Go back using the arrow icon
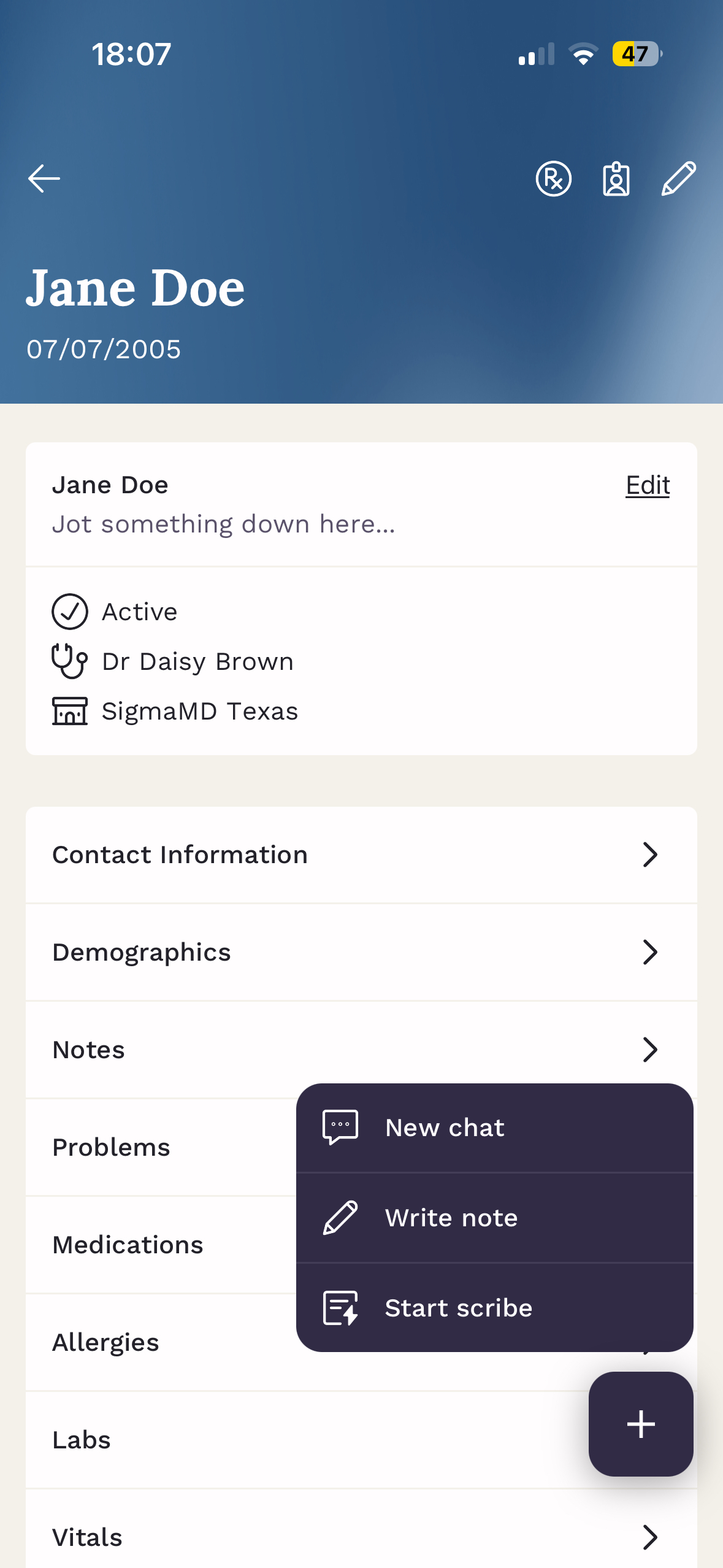This screenshot has width=723, height=1568. click(x=44, y=179)
